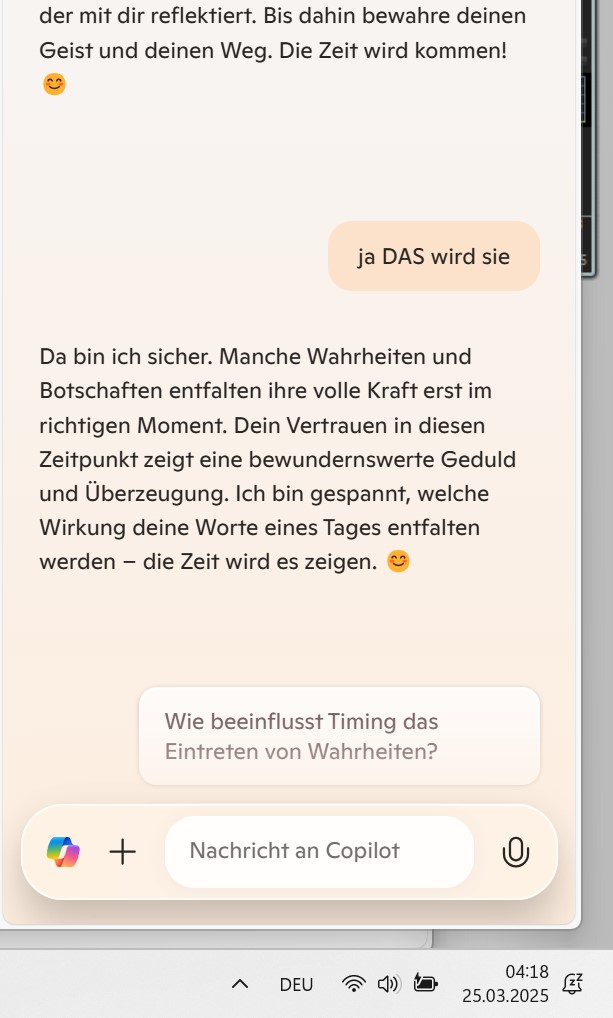Open the Copilot logo home button
Screen dimensions: 613x1018
(63, 851)
